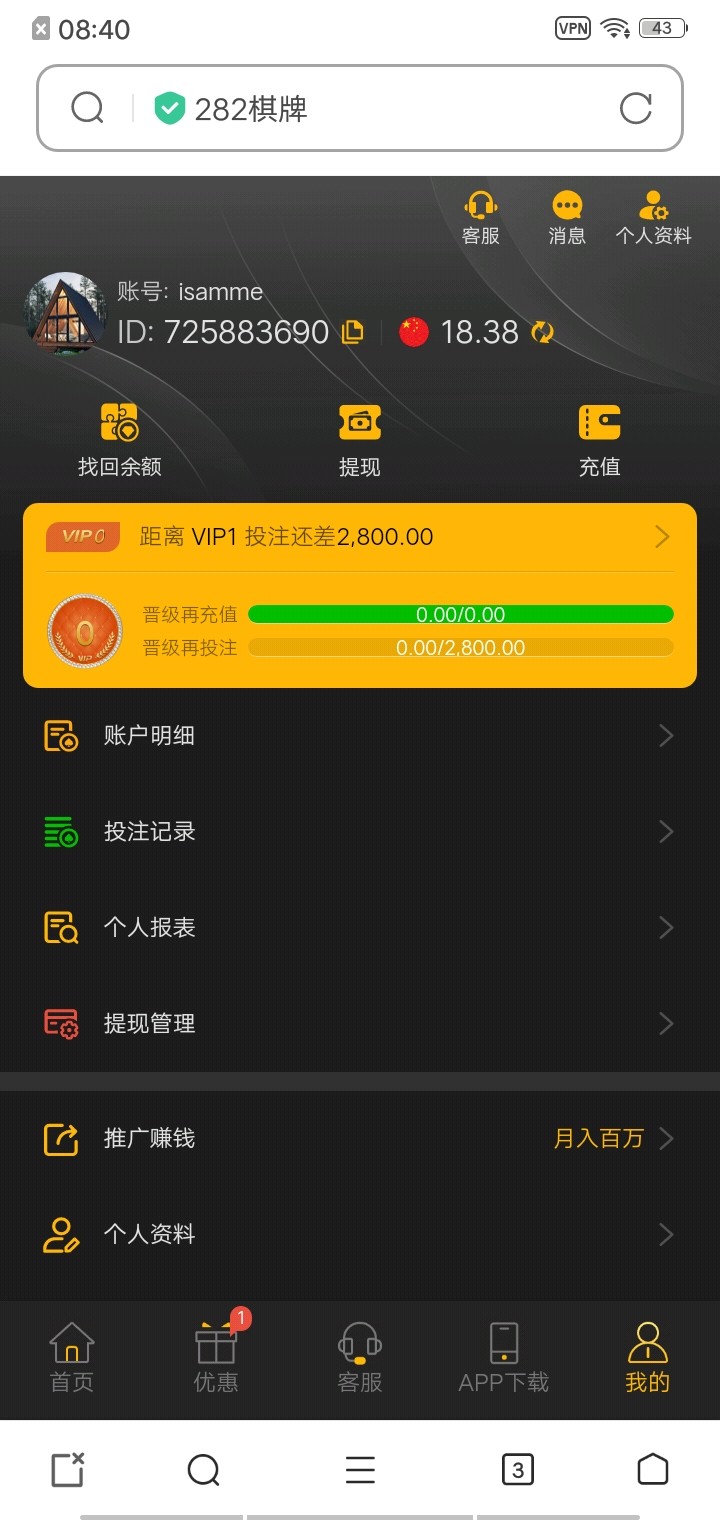
Task: Open 消息 messages
Action: [x=567, y=218]
